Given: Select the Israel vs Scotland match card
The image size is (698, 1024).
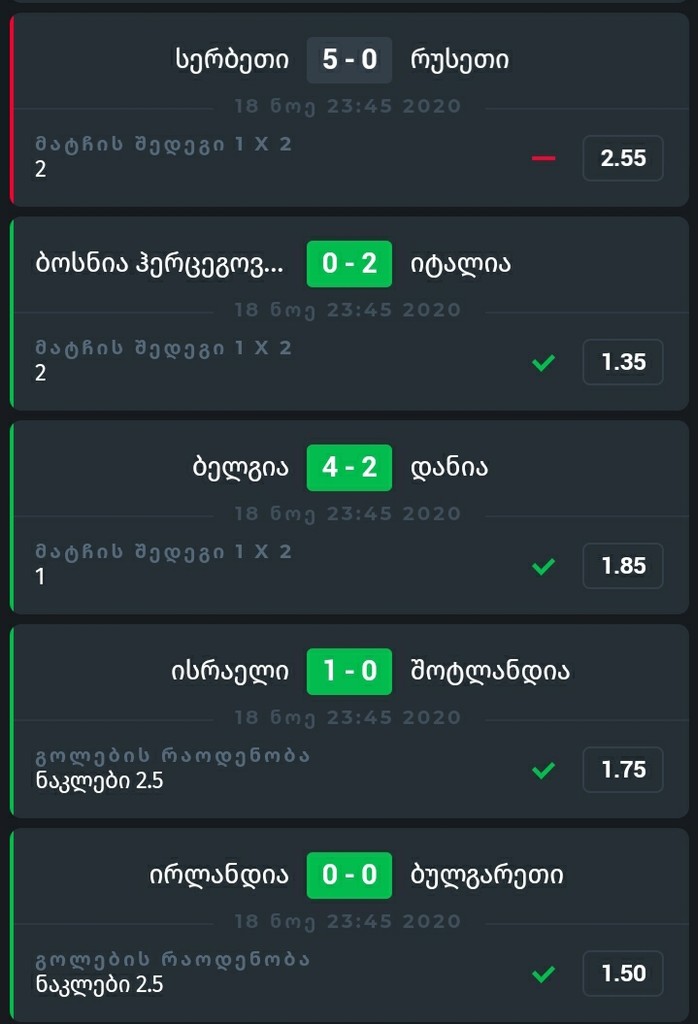Looking at the screenshot, I should [349, 720].
